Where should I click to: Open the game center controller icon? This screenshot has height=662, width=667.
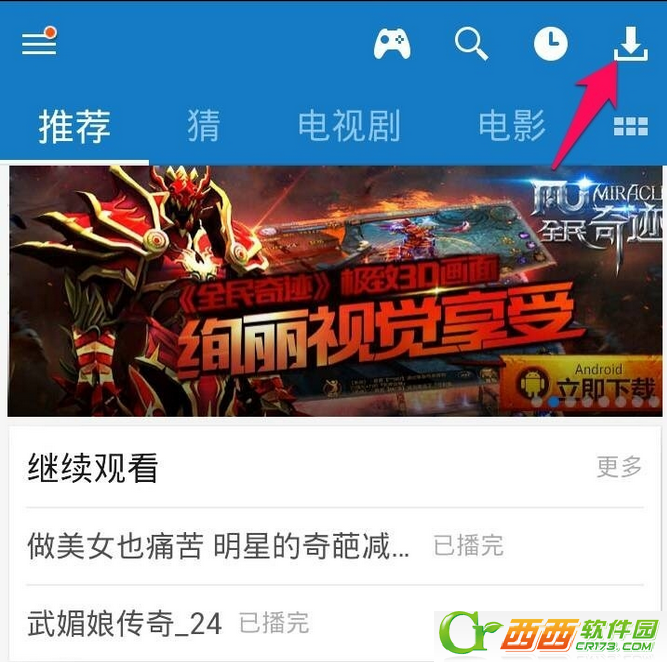pyautogui.click(x=392, y=43)
